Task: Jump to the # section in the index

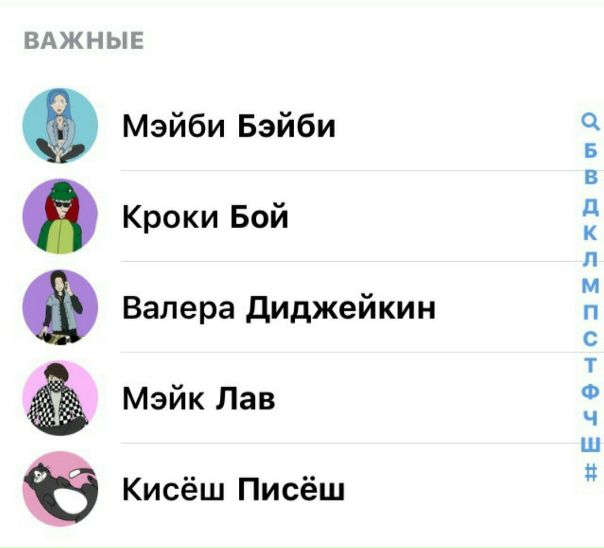Action: tap(590, 469)
